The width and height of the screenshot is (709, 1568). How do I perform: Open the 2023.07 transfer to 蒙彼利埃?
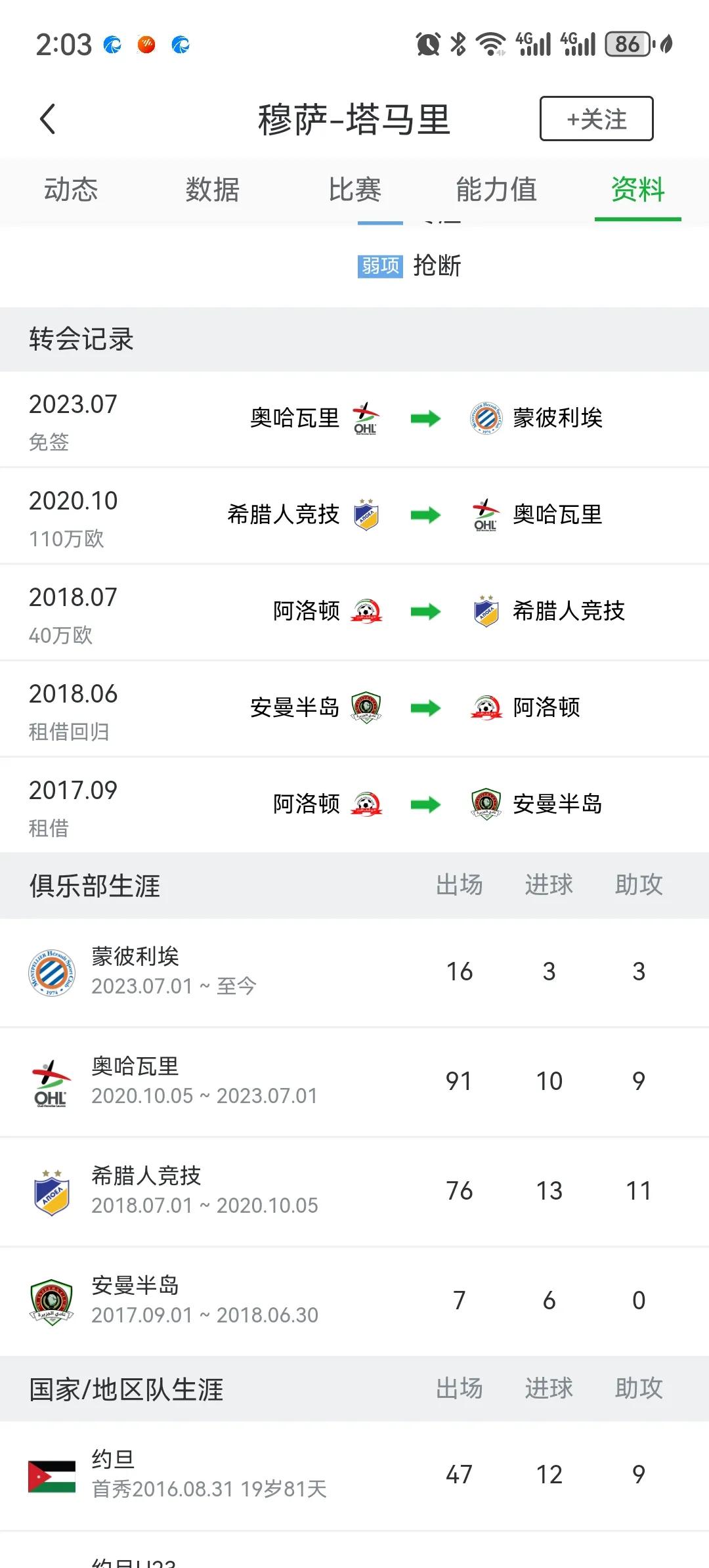(354, 419)
